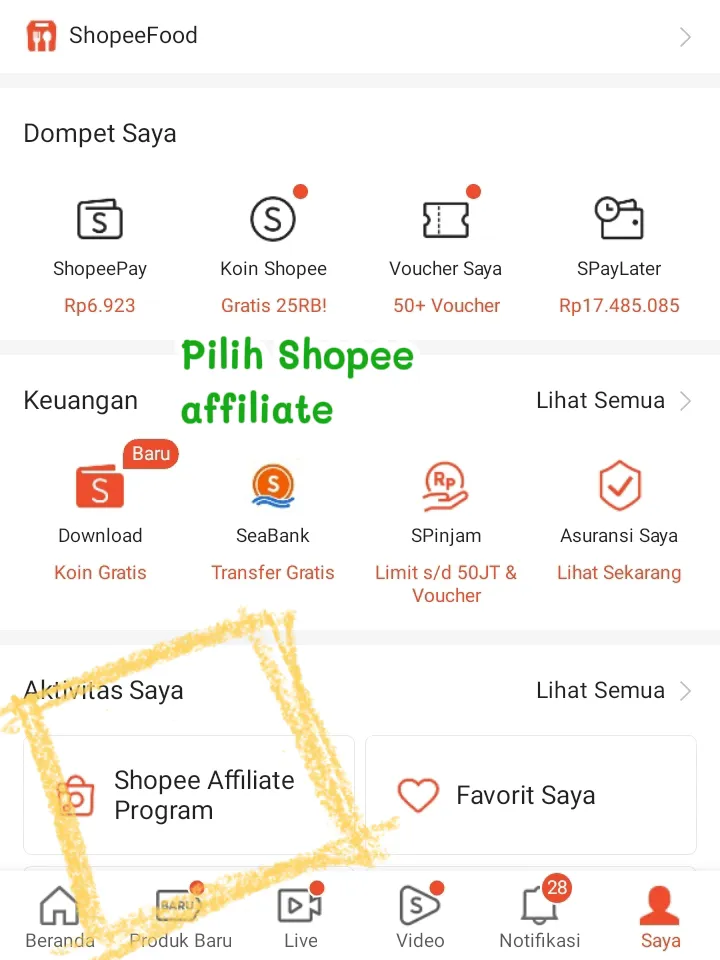Open the ShopeeFood row
720x960 pixels.
[360, 37]
